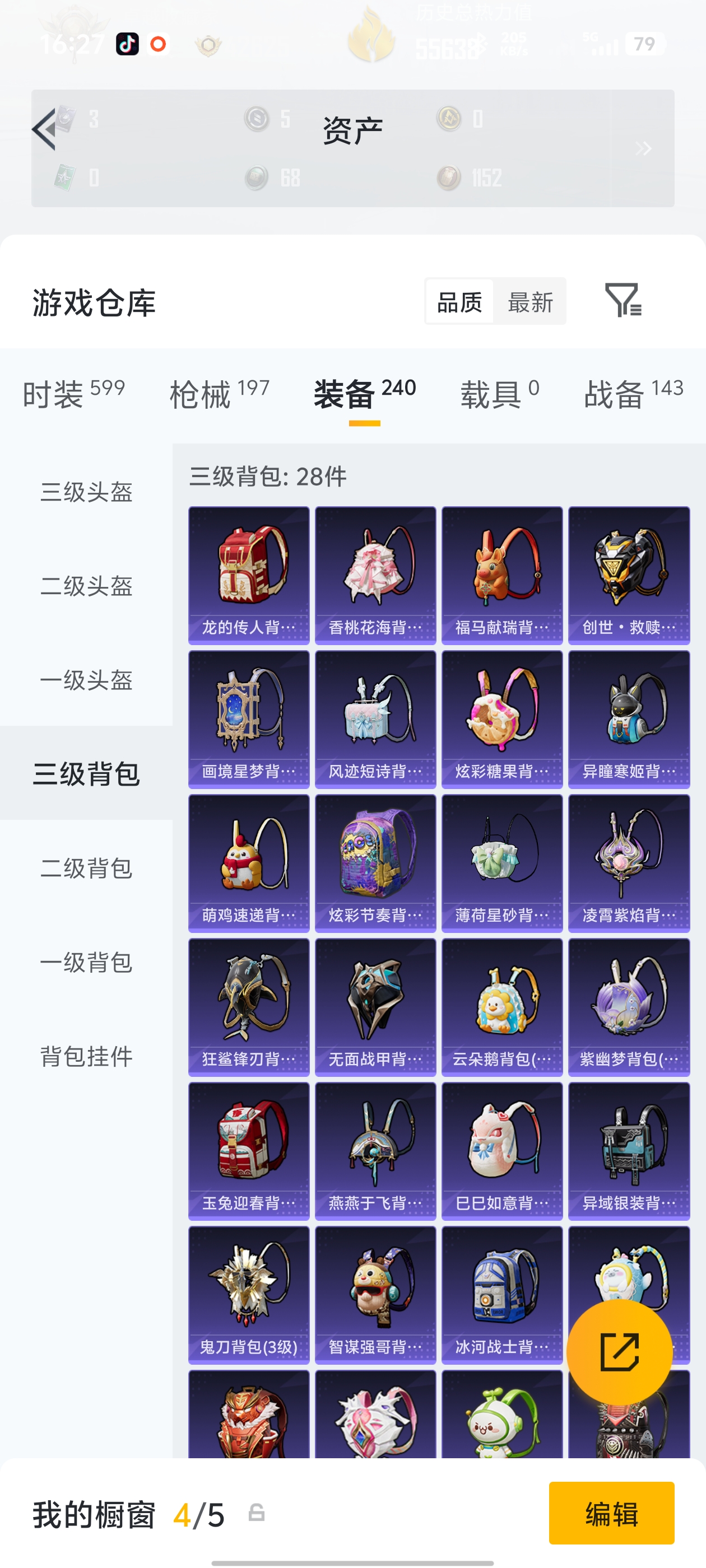The image size is (706, 1568).
Task: Tap the gold coin icon showing 1152
Action: pos(449,178)
